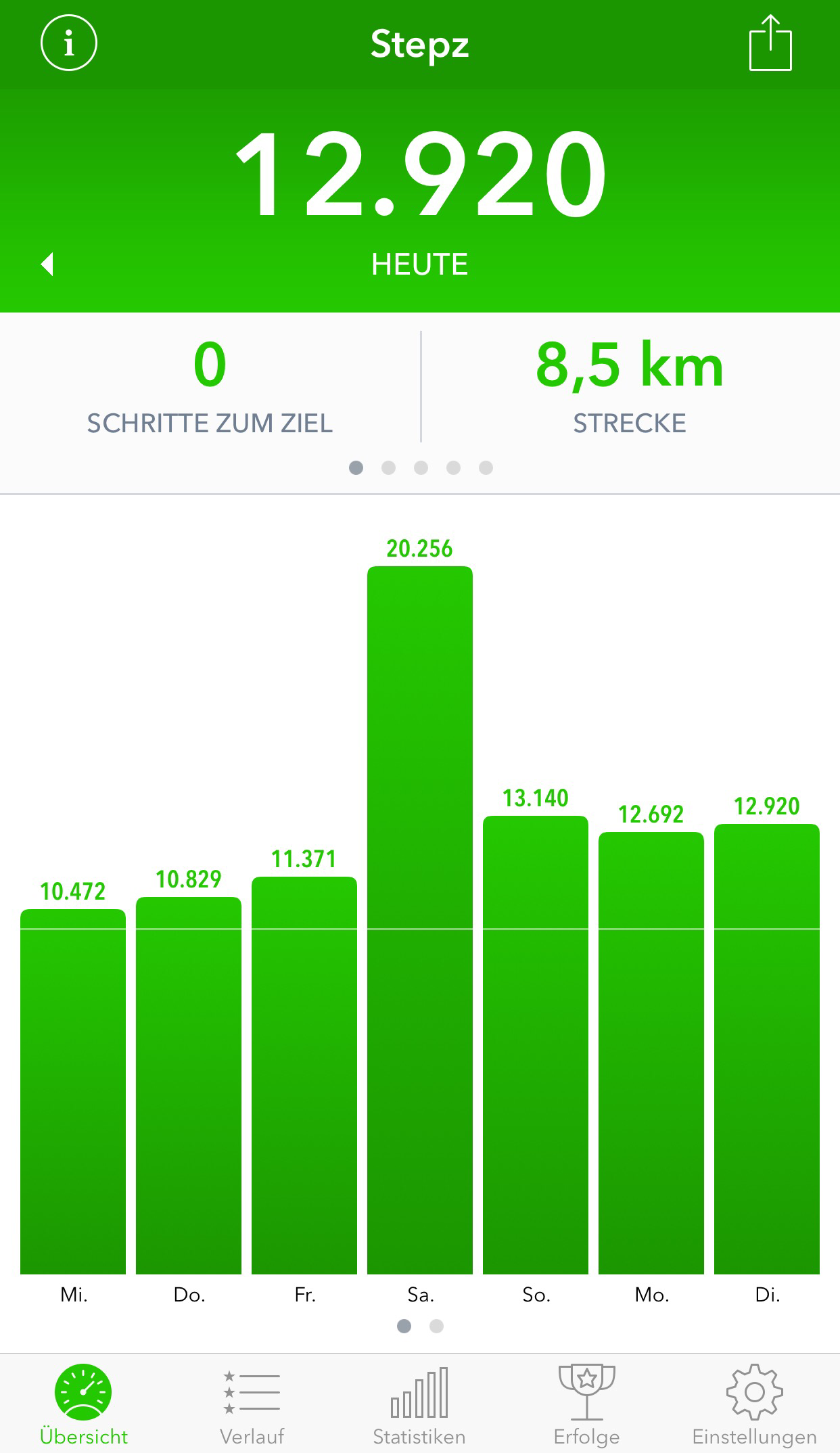Share today's step count

coord(770,44)
